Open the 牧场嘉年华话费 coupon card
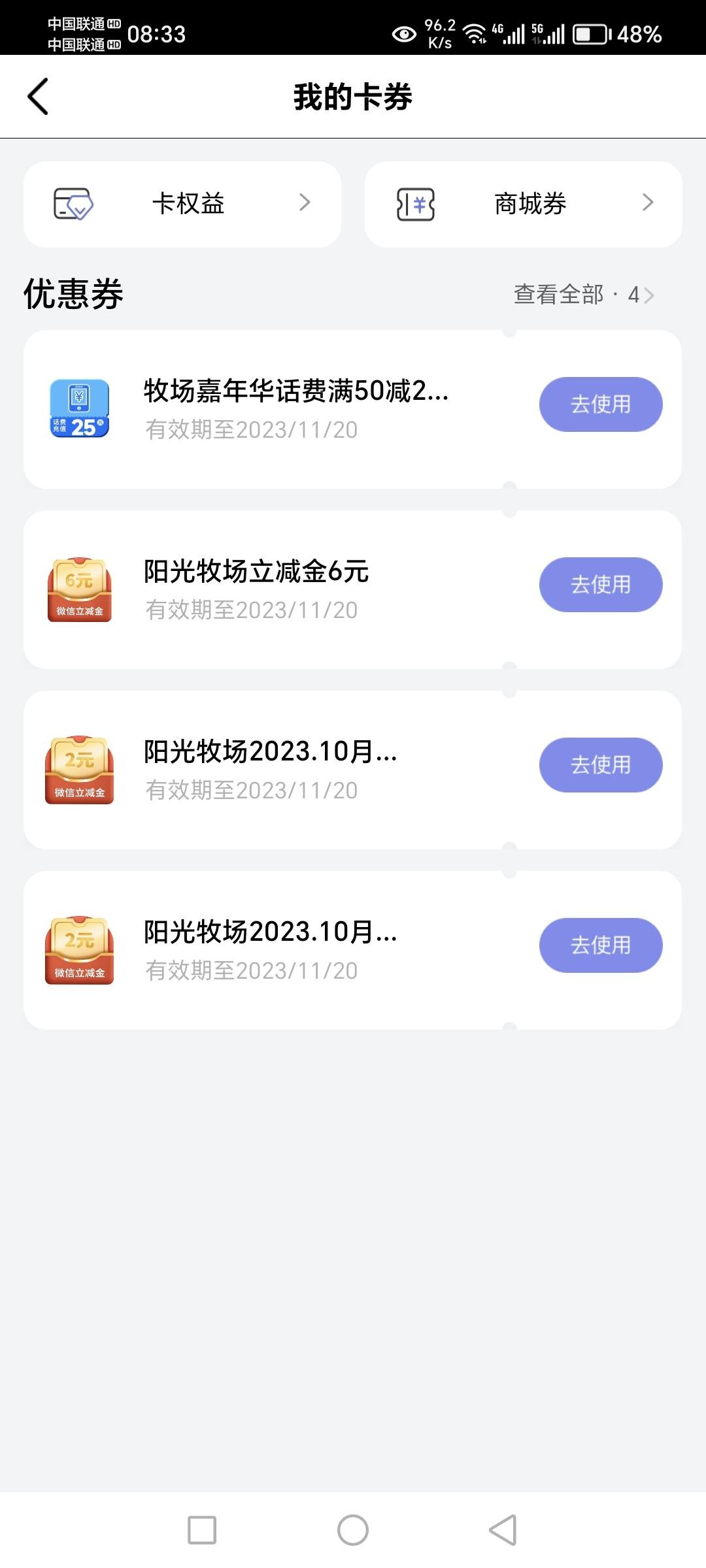This screenshot has height=1568, width=706. point(353,409)
